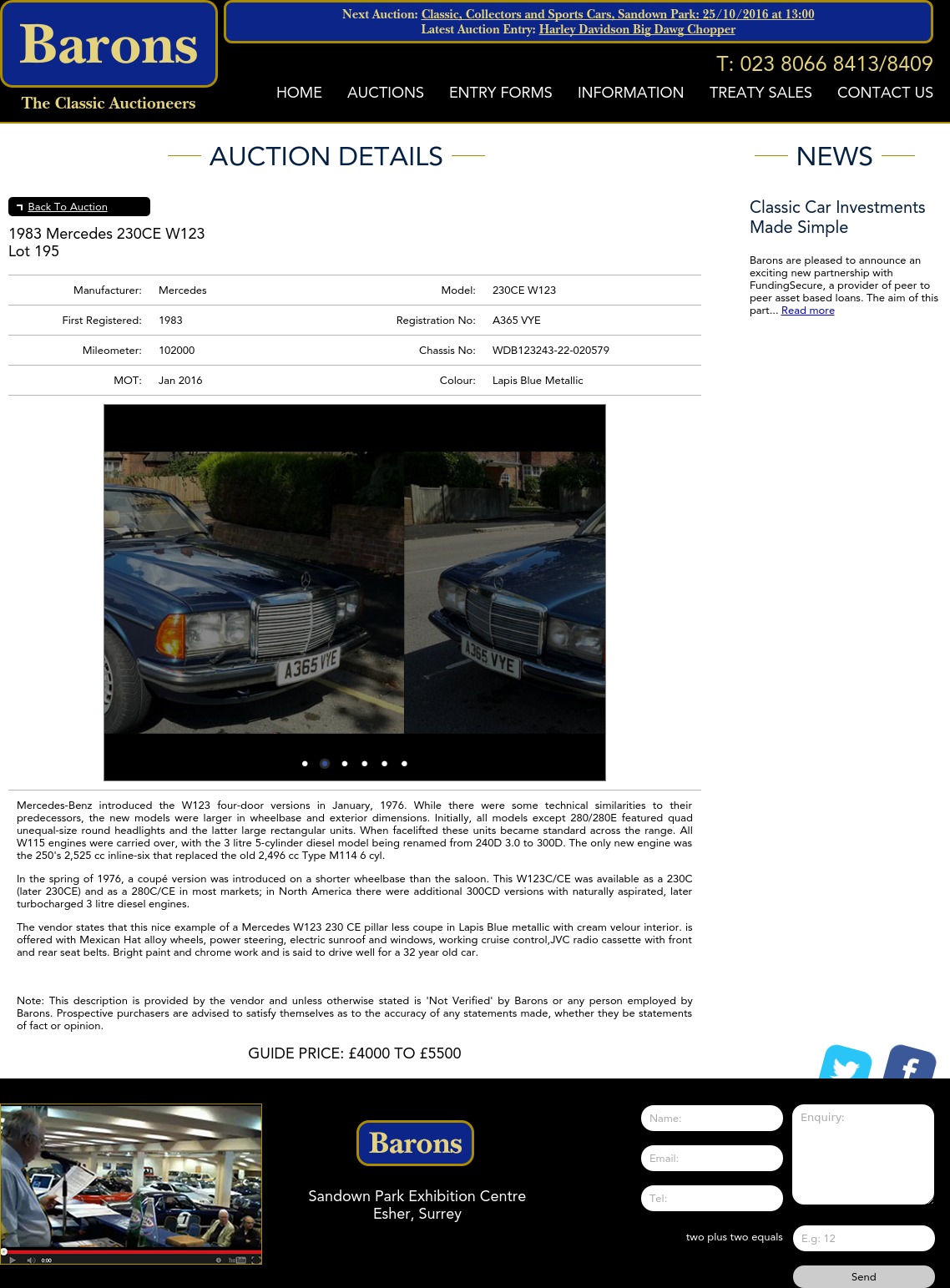Tap the Email input field
This screenshot has height=1288, width=950.
click(x=711, y=1159)
